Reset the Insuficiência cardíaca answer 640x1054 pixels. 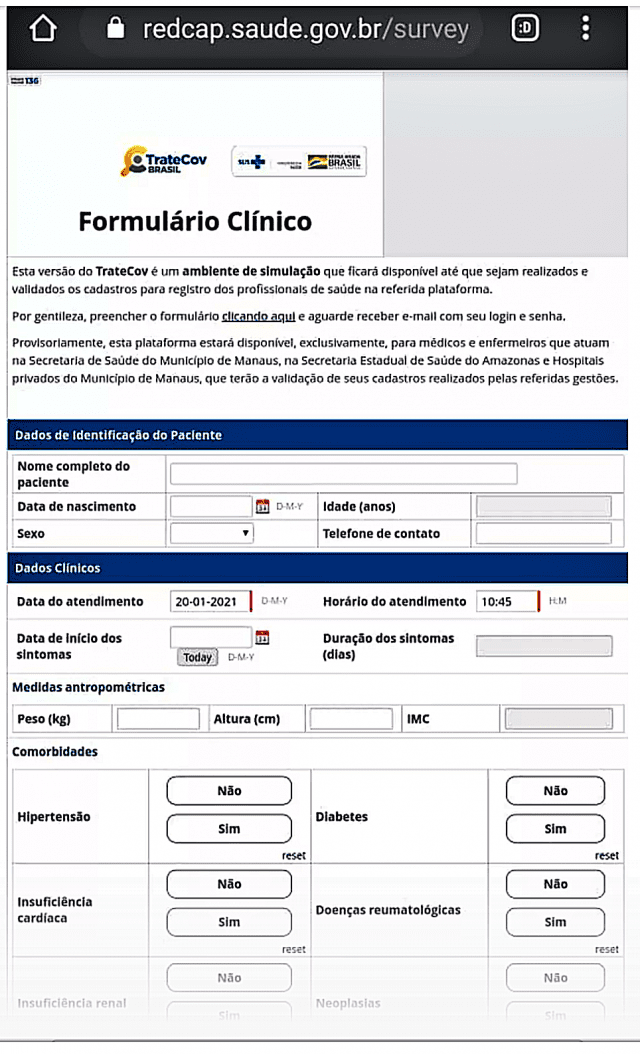click(294, 949)
